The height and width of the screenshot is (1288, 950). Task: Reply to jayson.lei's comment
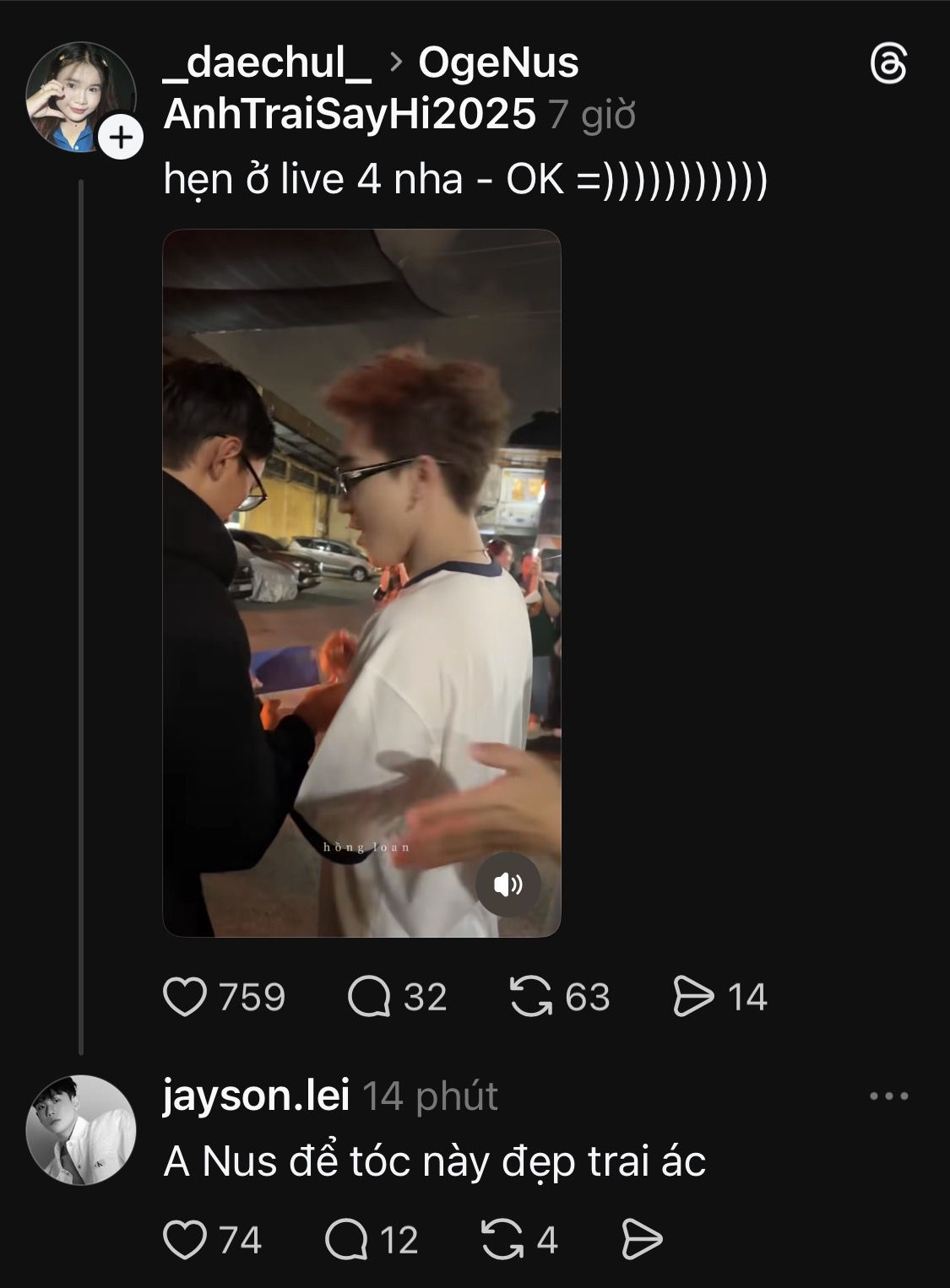click(346, 1240)
